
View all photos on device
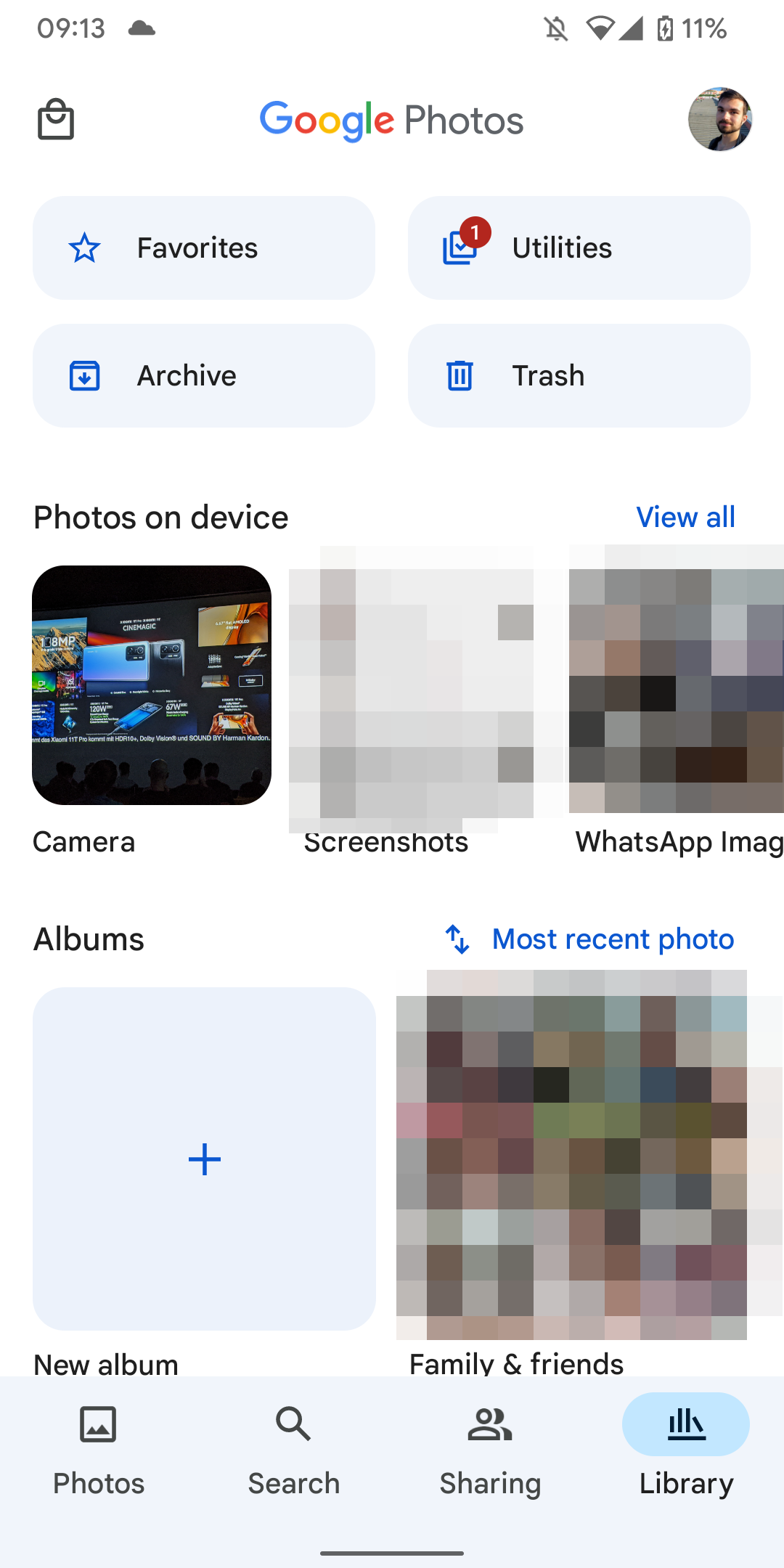(685, 518)
